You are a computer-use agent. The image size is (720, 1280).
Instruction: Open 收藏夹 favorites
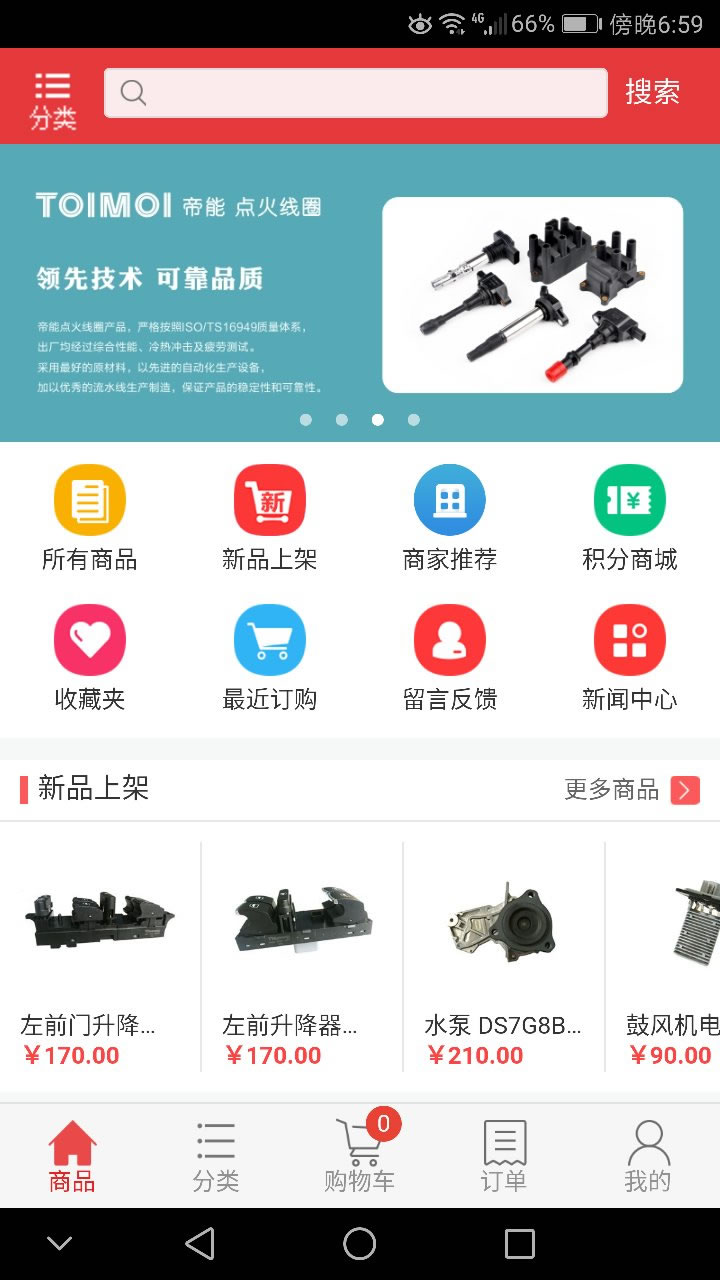89,658
